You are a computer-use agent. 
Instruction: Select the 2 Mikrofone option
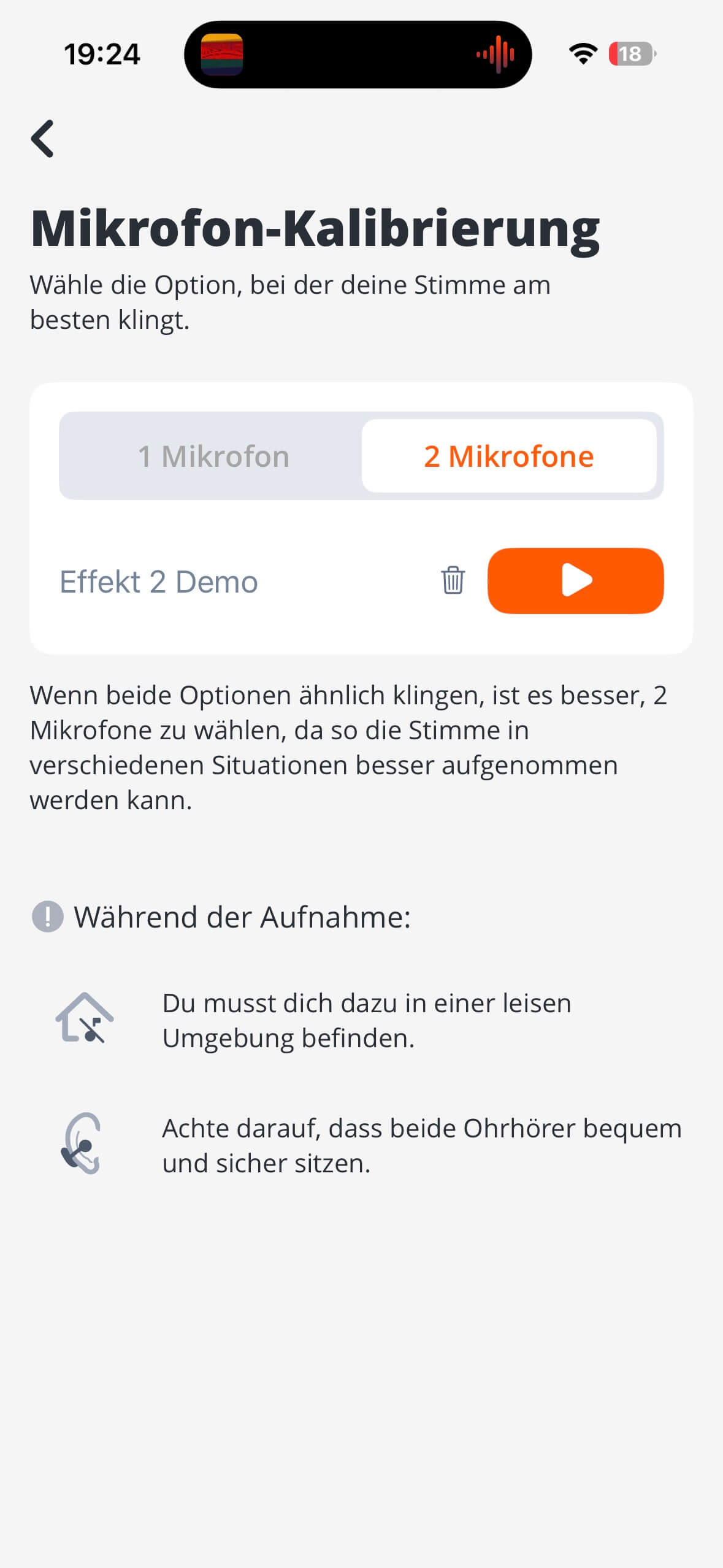tap(509, 456)
